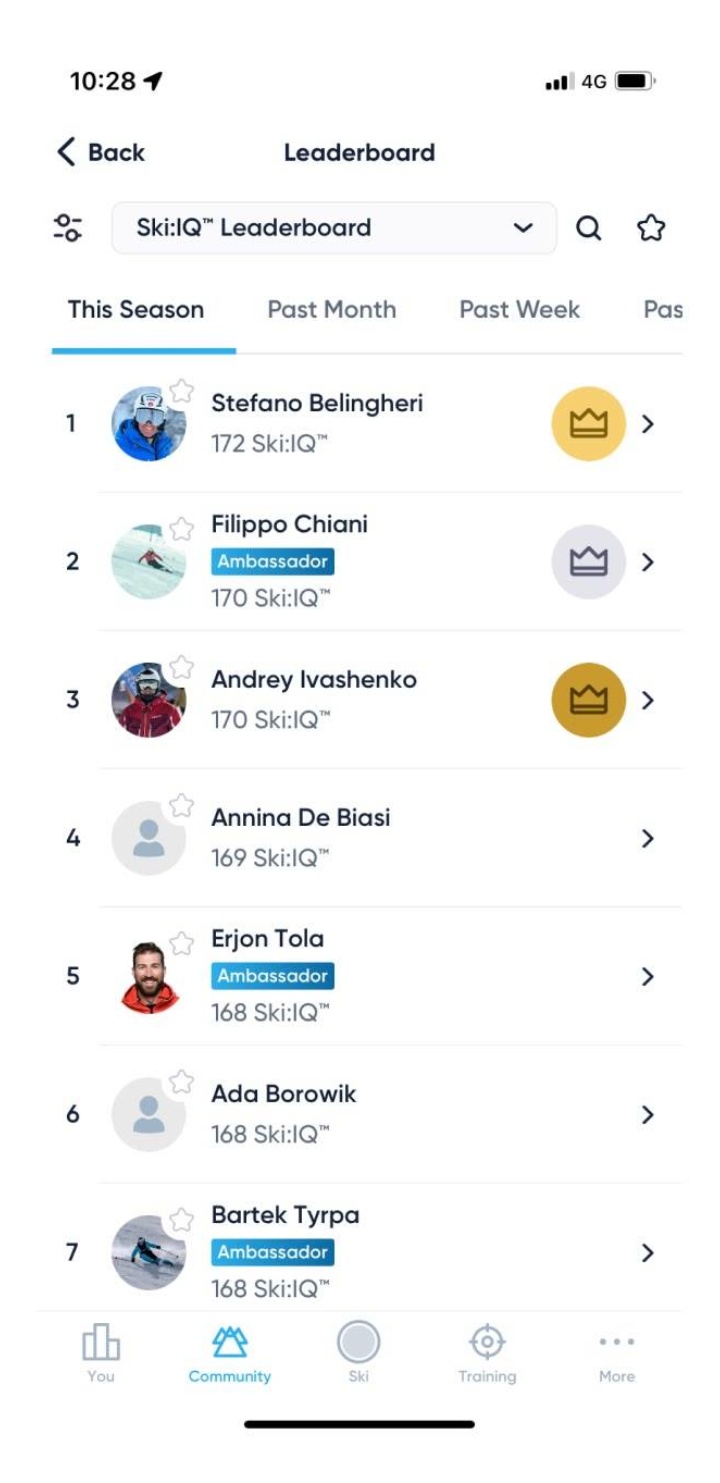This screenshot has height=1483, width=720.
Task: View Filippo Chiani's profile row
Action: [380, 562]
